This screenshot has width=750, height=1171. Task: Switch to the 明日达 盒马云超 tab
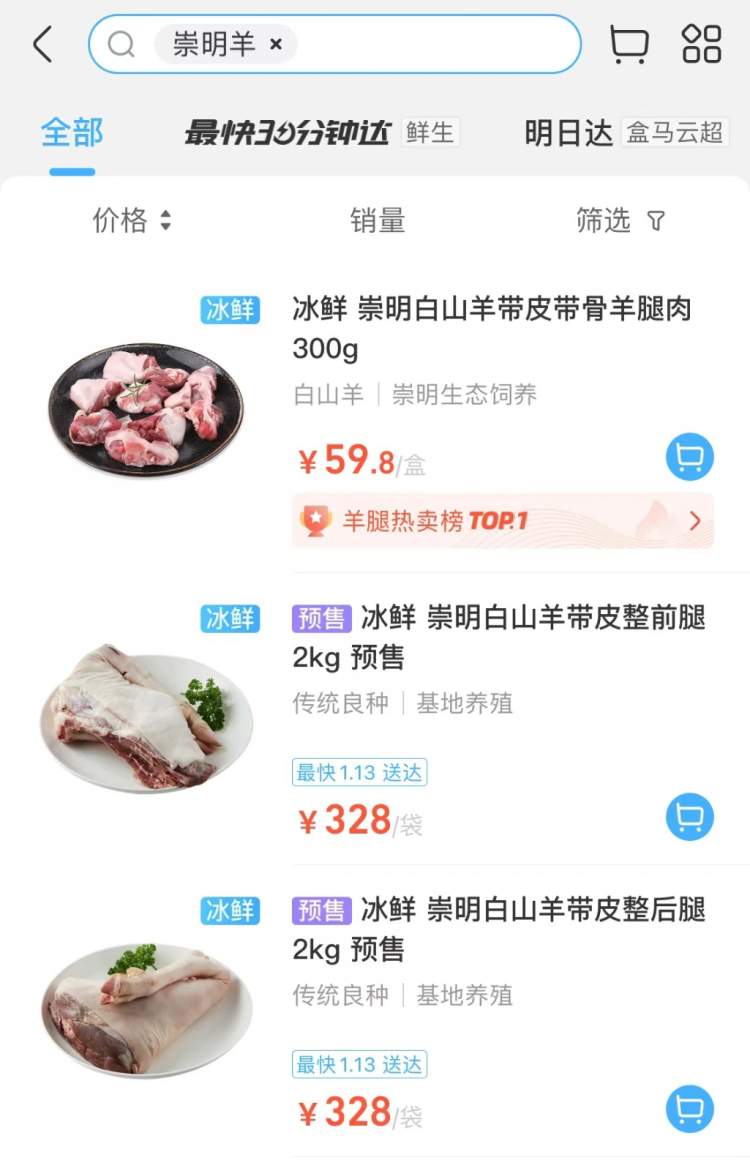[627, 132]
